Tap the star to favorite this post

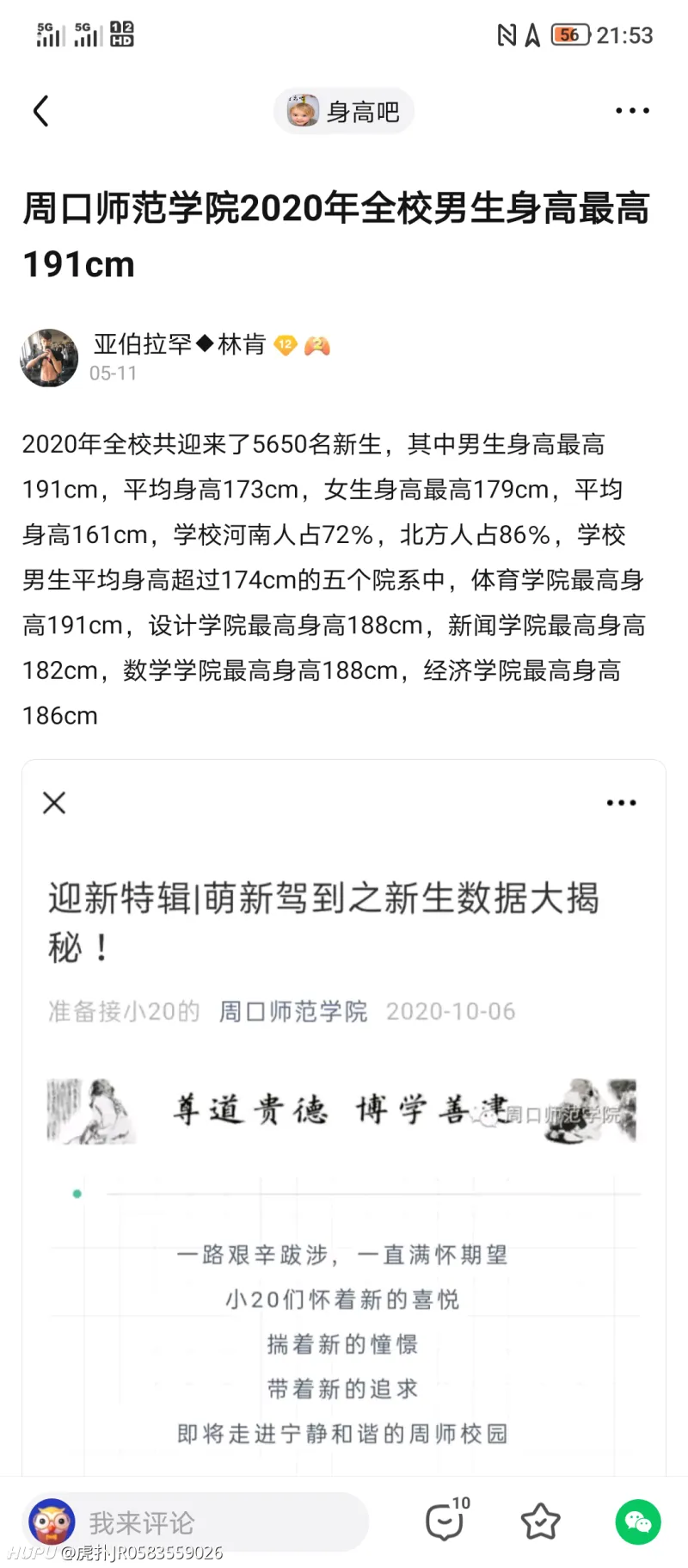tap(539, 1522)
